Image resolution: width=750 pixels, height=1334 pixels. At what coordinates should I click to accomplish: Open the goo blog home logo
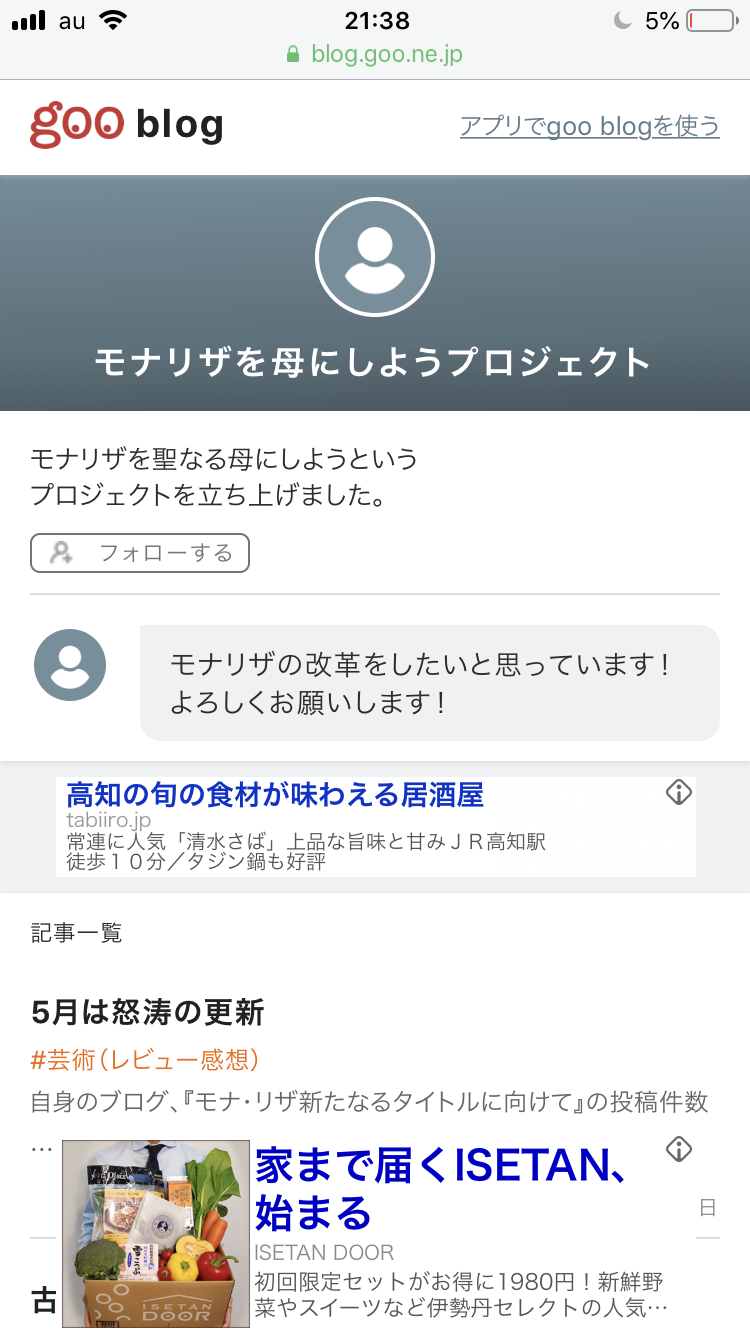click(127, 125)
